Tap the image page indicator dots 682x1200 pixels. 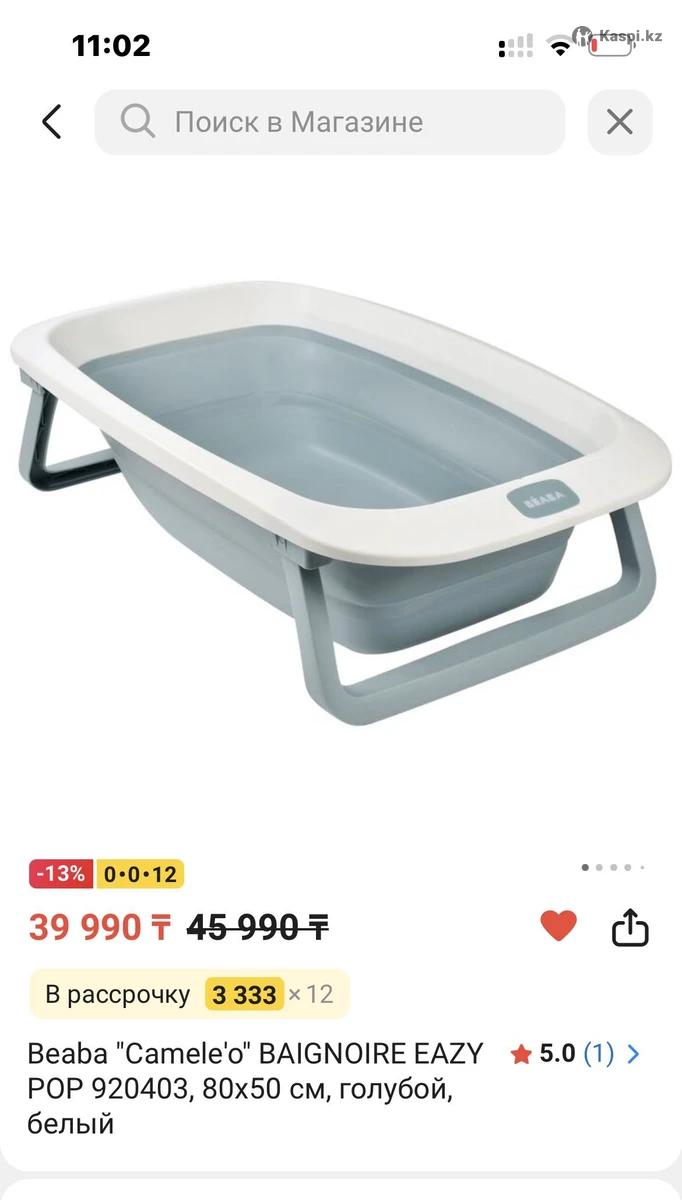(613, 868)
